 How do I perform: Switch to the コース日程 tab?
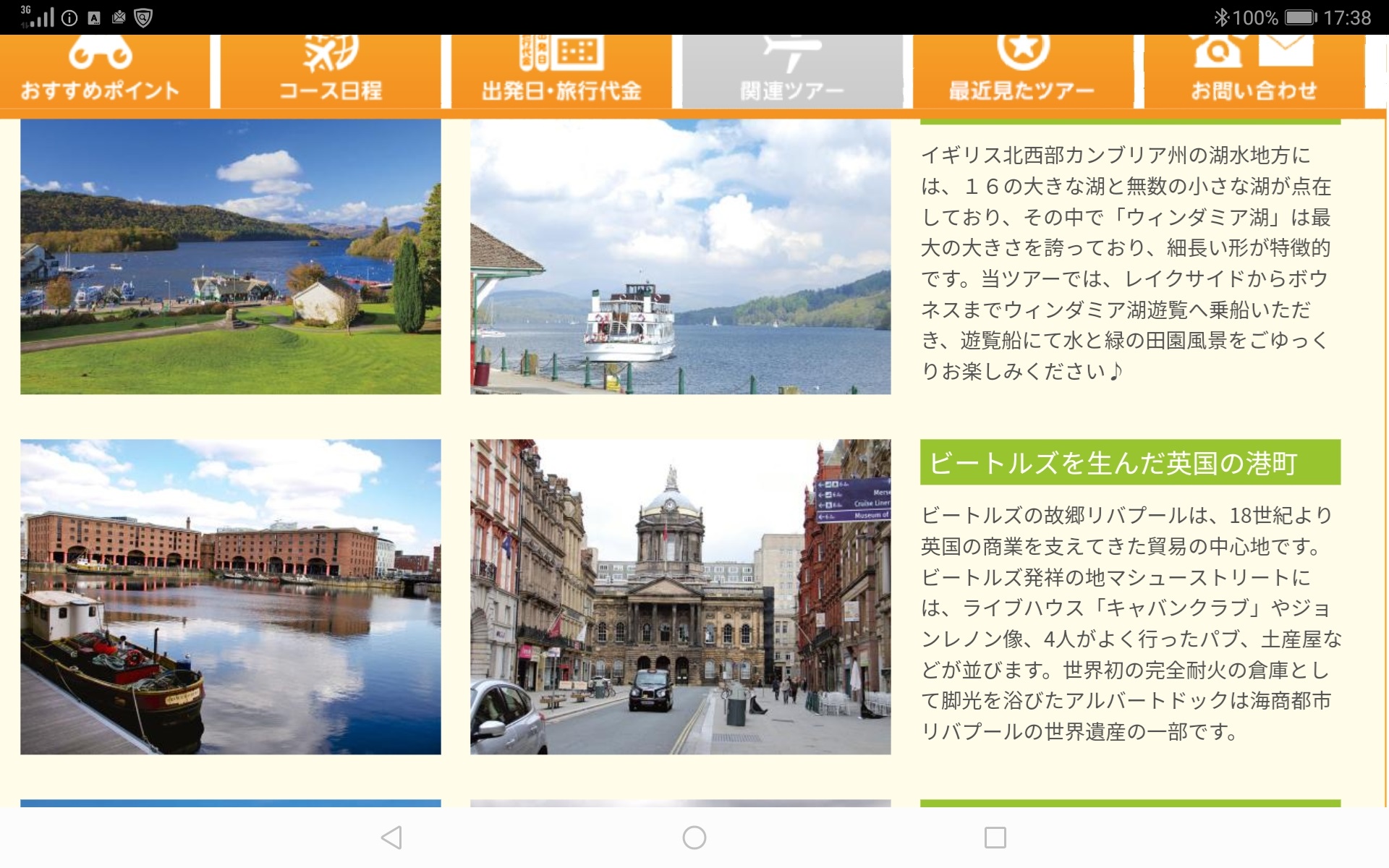click(331, 72)
